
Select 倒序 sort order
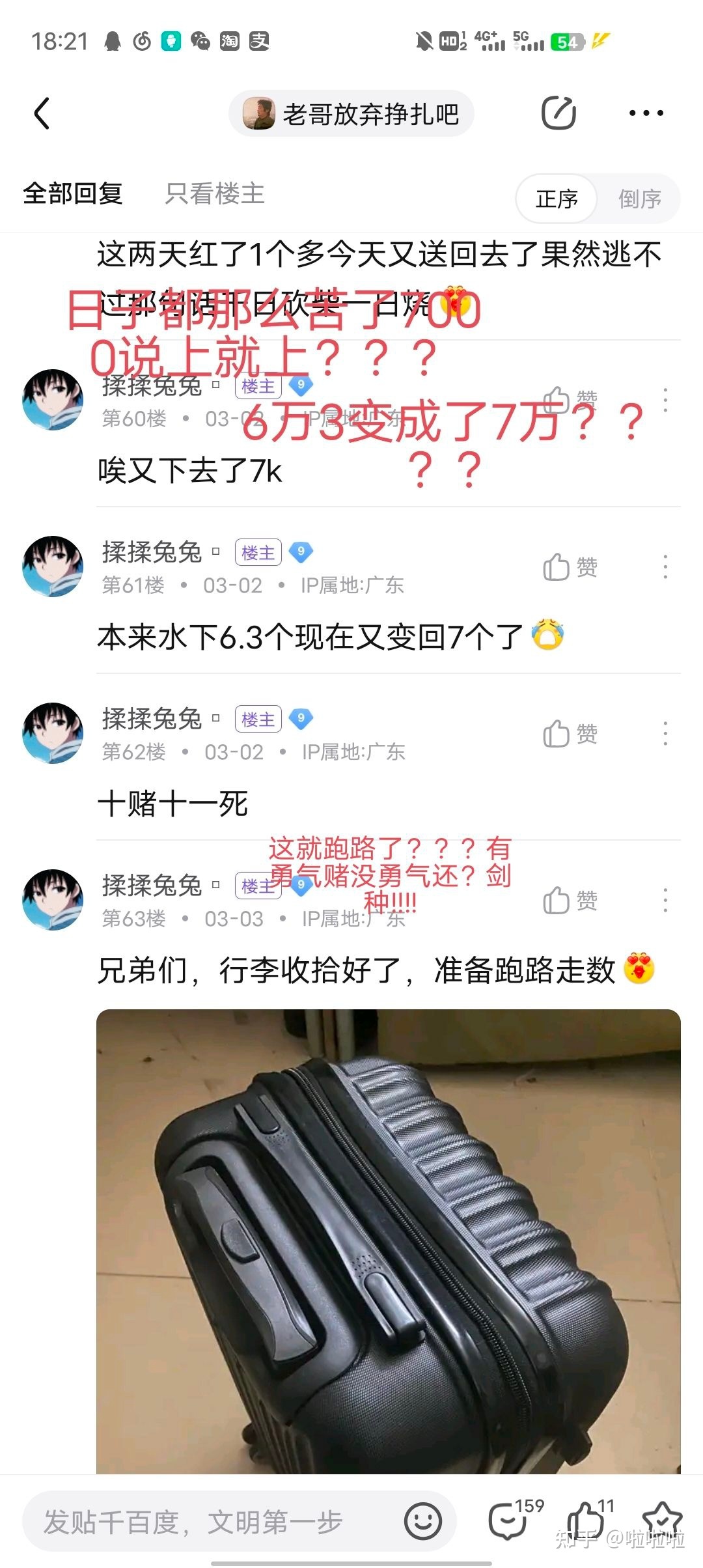pos(639,199)
